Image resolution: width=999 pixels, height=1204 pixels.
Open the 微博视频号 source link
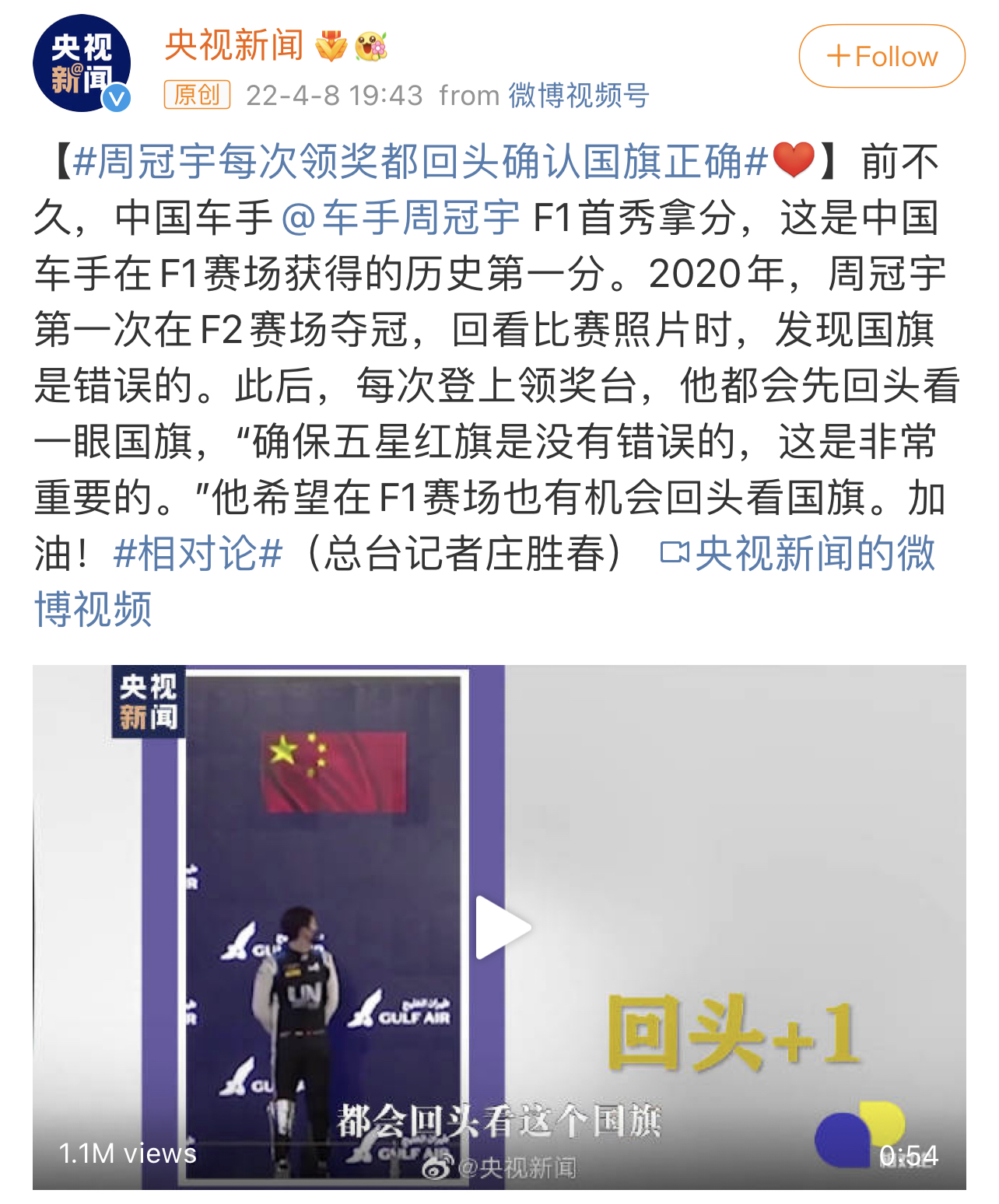579,95
